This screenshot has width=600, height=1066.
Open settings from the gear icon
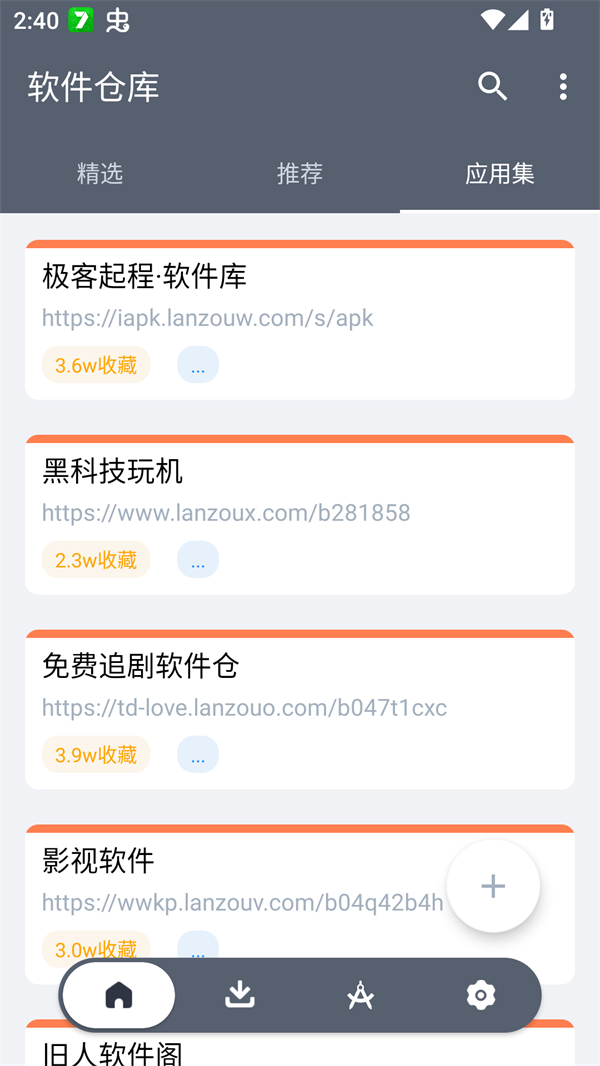pos(481,995)
